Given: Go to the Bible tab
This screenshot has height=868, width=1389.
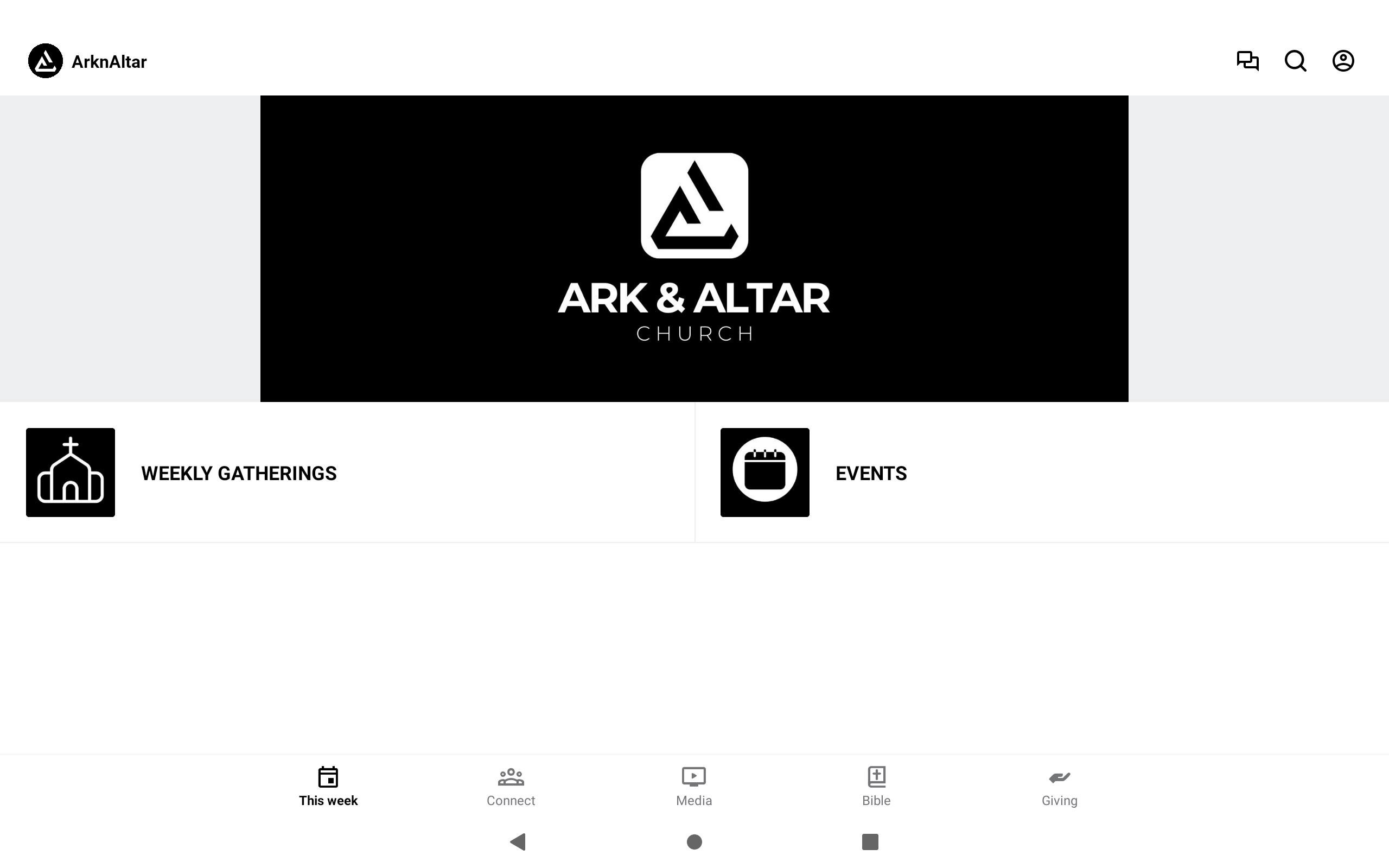Looking at the screenshot, I should pyautogui.click(x=876, y=787).
